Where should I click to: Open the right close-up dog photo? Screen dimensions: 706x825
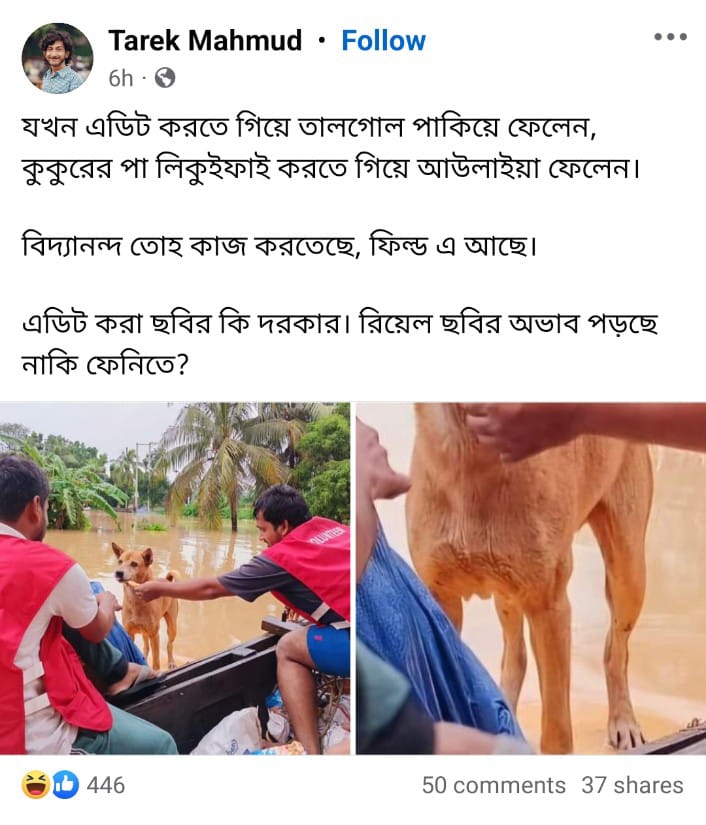coord(531,578)
